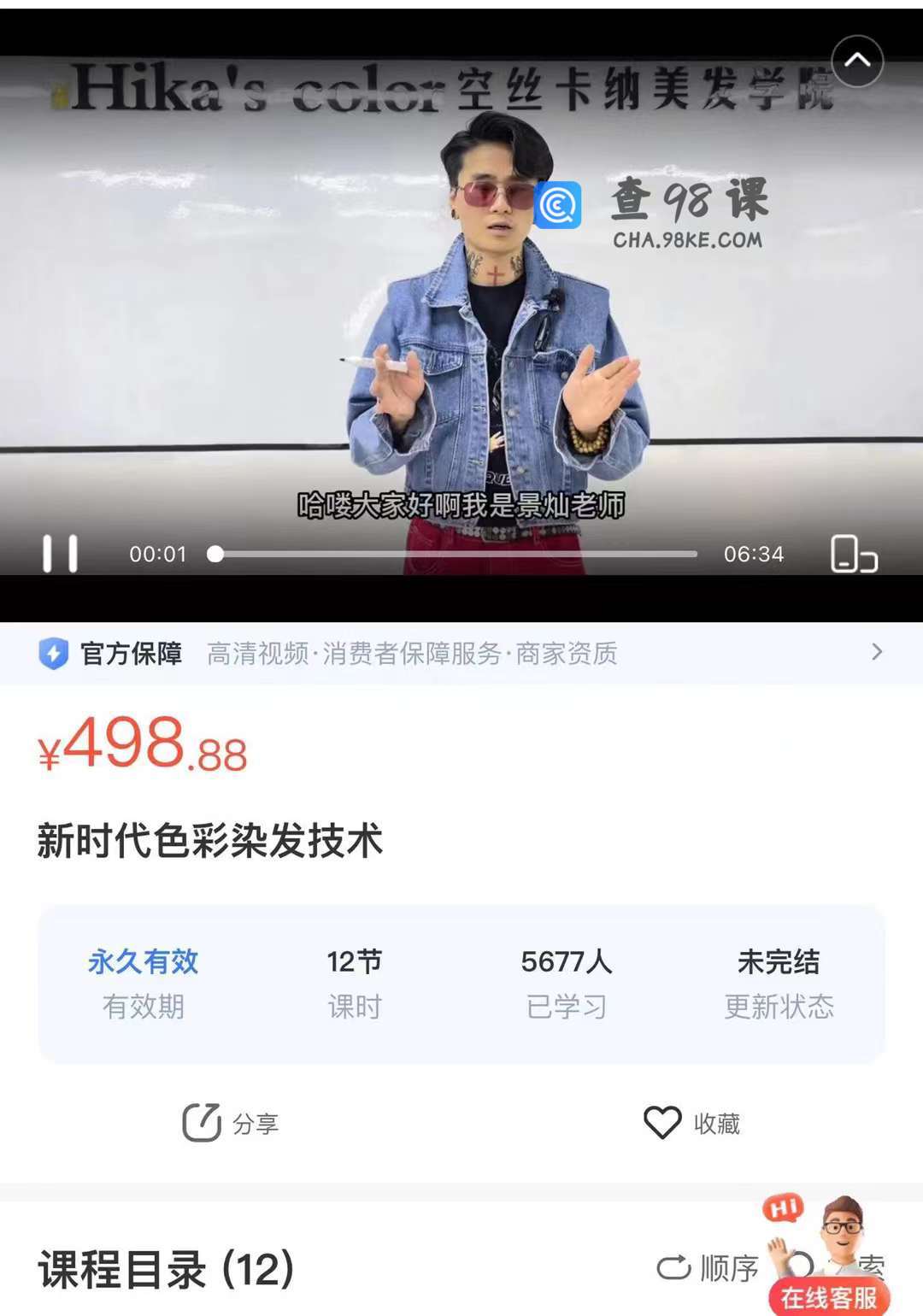Image resolution: width=923 pixels, height=1316 pixels.
Task: Pause the video playback
Action: pos(61,554)
